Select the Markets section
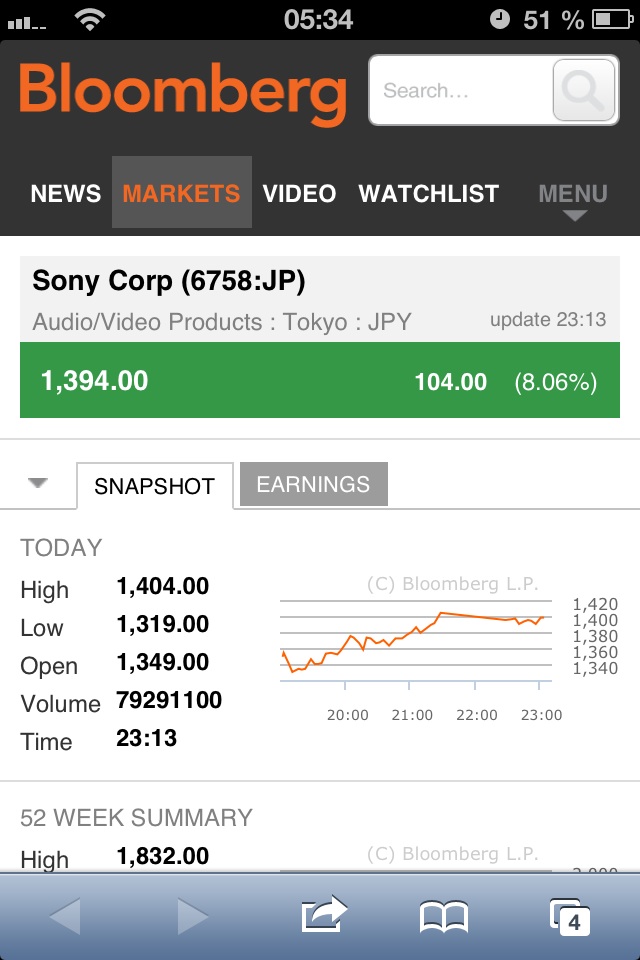The width and height of the screenshot is (640, 960). pos(181,193)
